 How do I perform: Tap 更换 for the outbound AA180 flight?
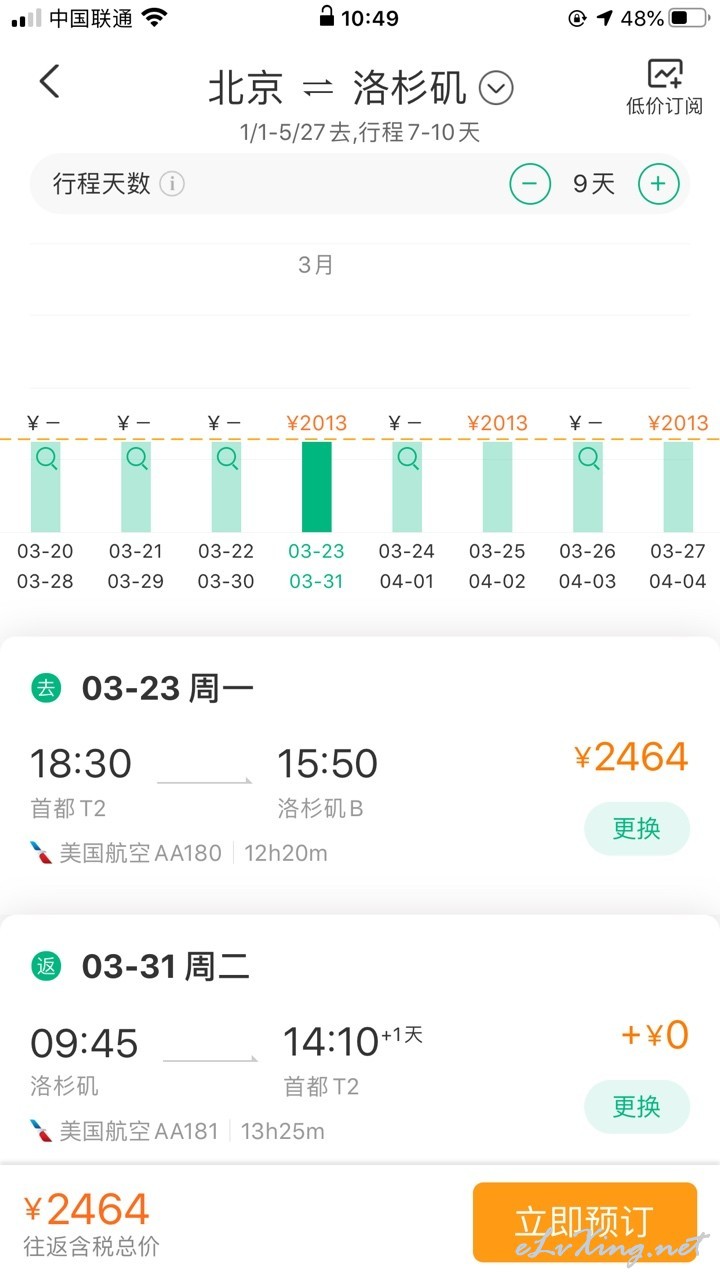click(637, 829)
